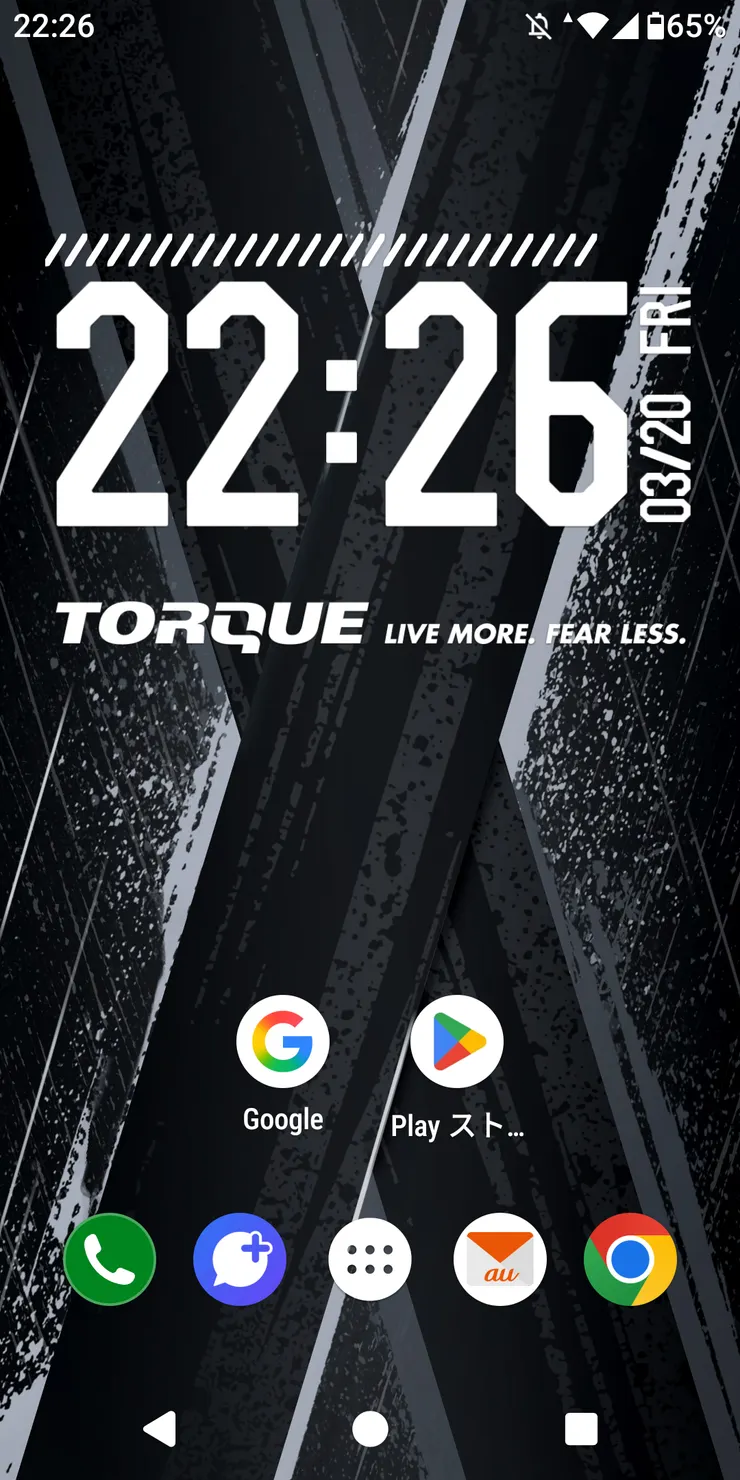The image size is (740, 1480).
Task: Launch the Chrome browser
Action: [630, 1260]
